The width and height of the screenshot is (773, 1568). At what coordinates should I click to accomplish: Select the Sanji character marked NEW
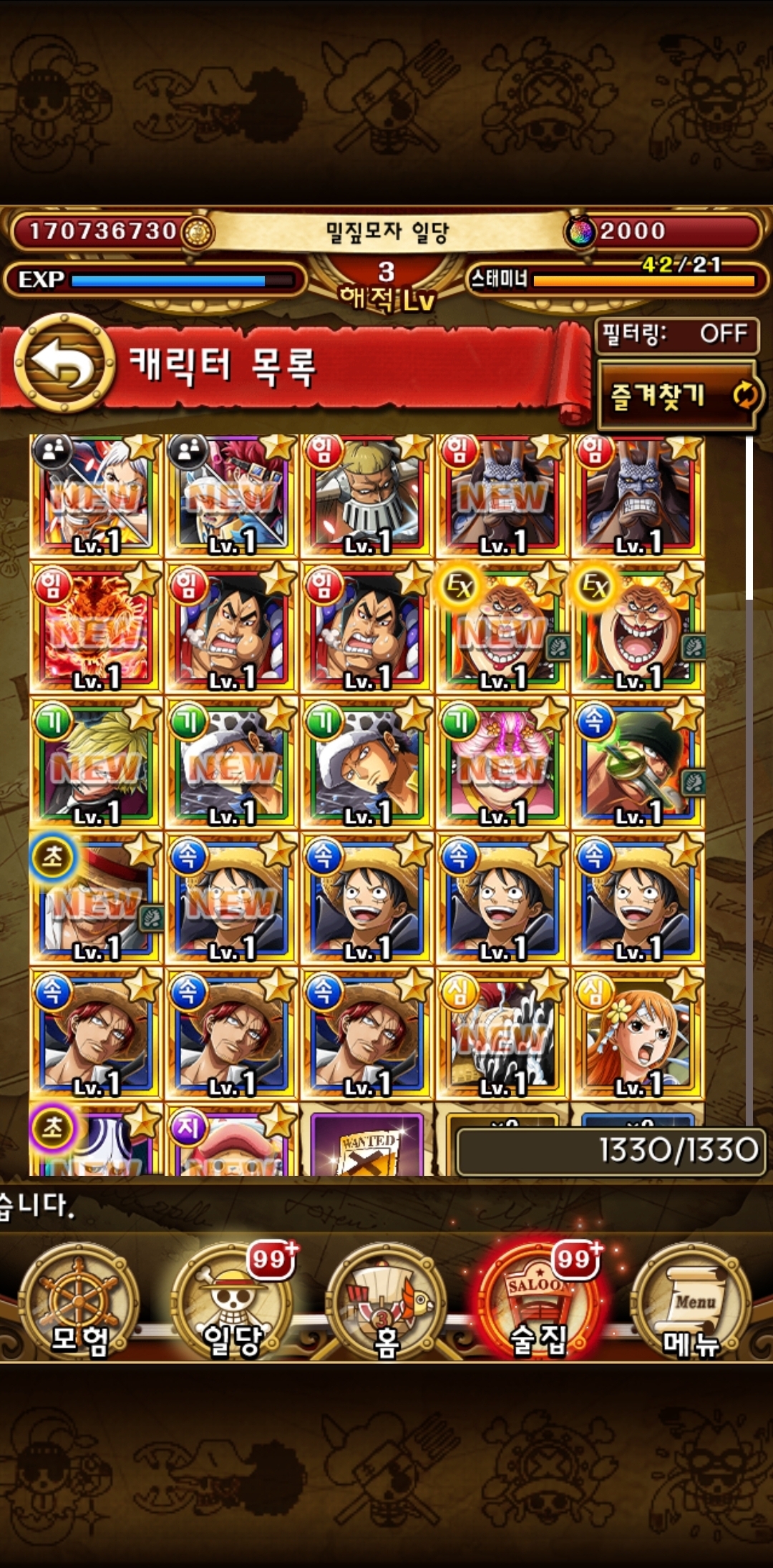[x=96, y=764]
